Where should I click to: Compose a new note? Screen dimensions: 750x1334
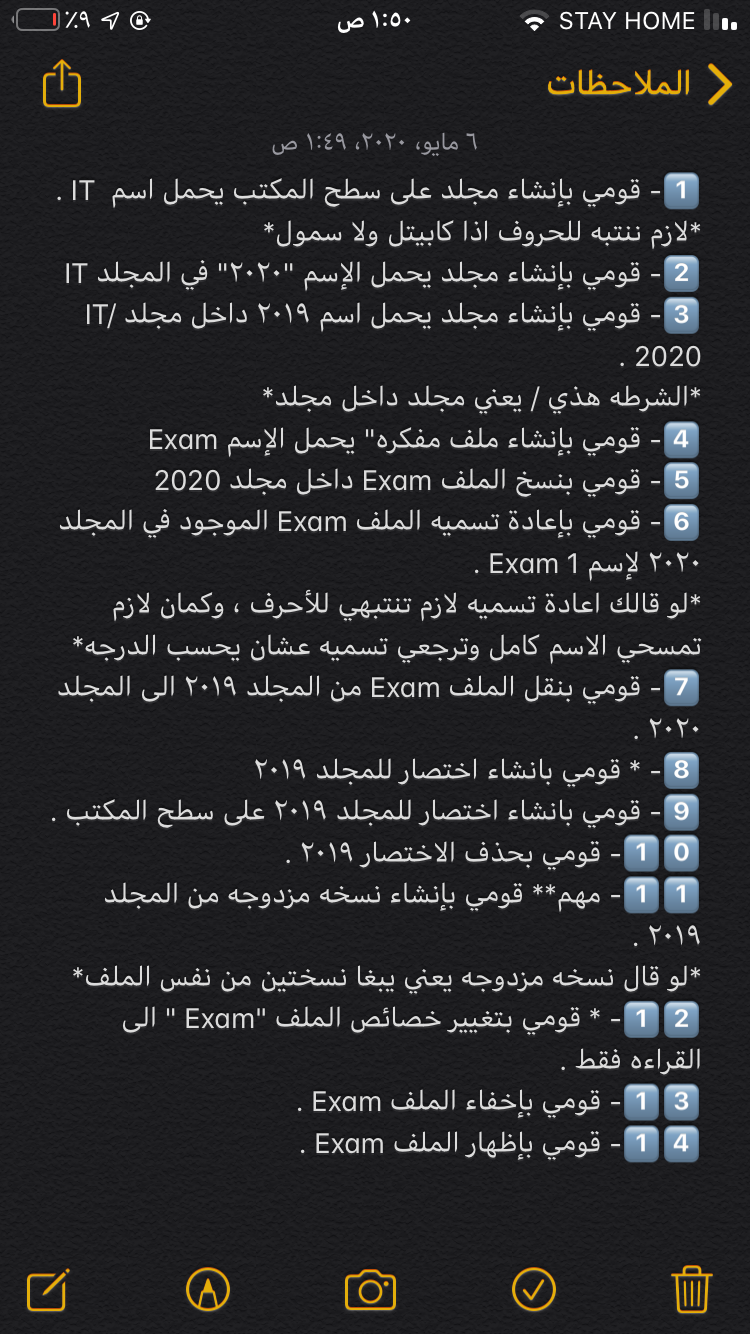pos(47,1288)
